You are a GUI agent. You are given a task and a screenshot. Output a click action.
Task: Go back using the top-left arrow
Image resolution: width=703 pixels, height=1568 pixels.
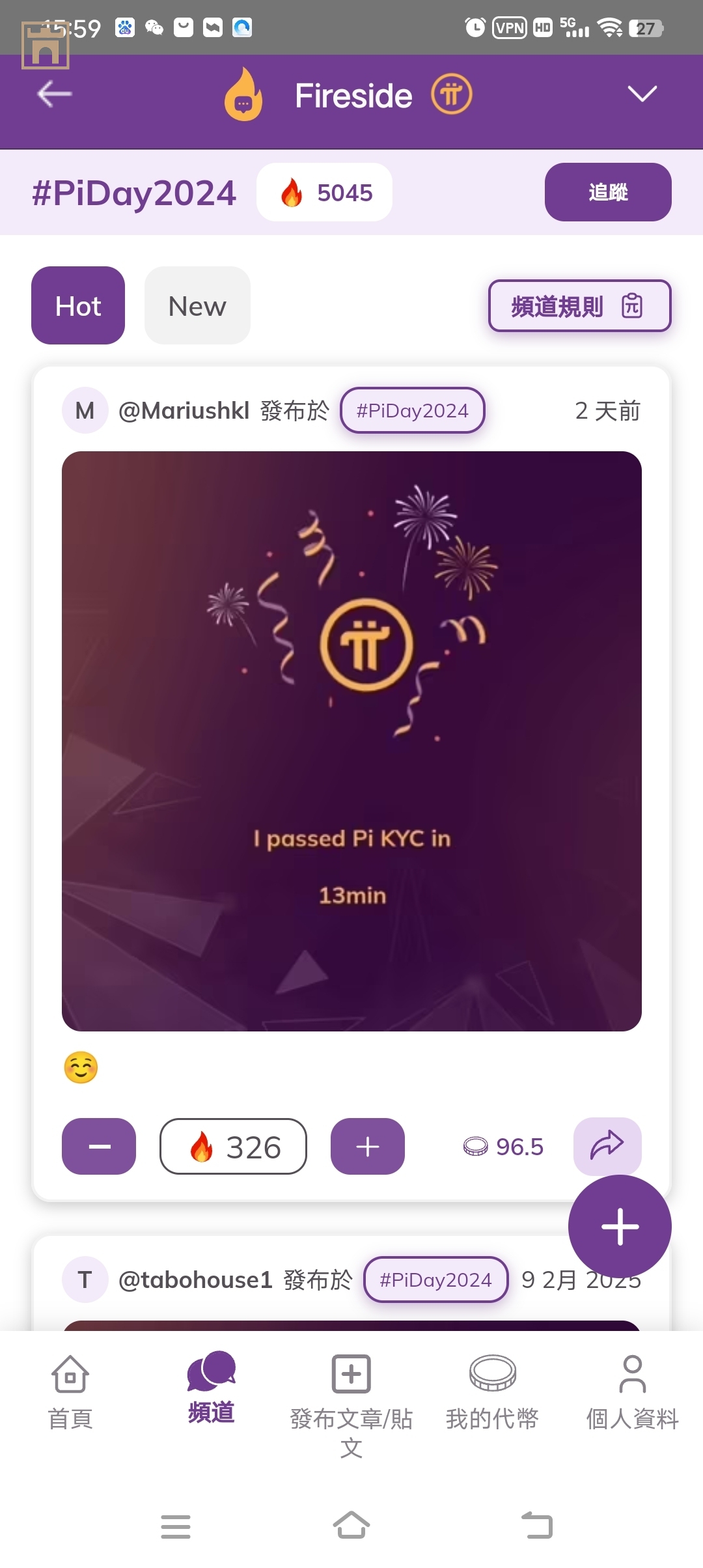[x=55, y=94]
